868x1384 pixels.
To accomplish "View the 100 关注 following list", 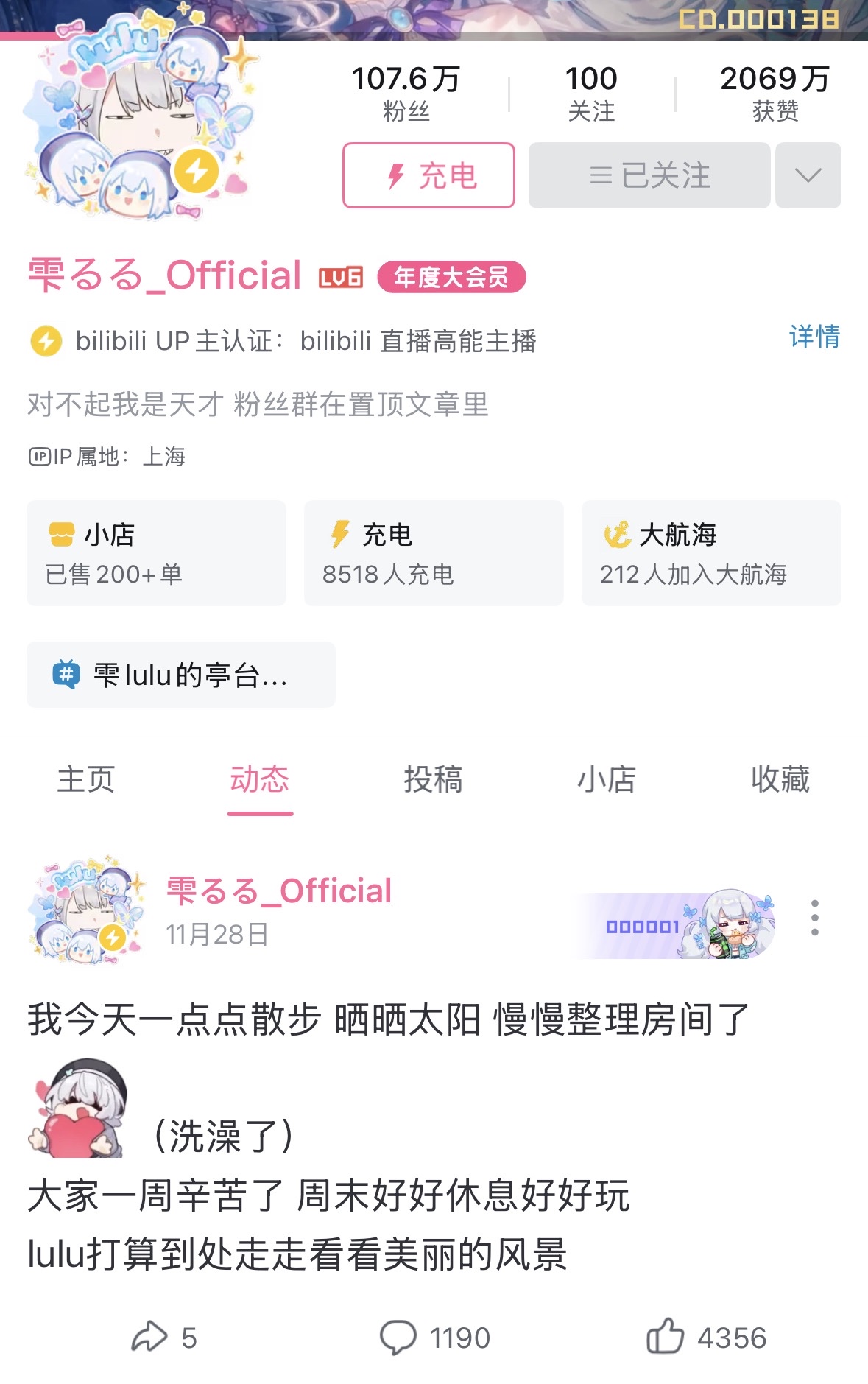I will 591,93.
